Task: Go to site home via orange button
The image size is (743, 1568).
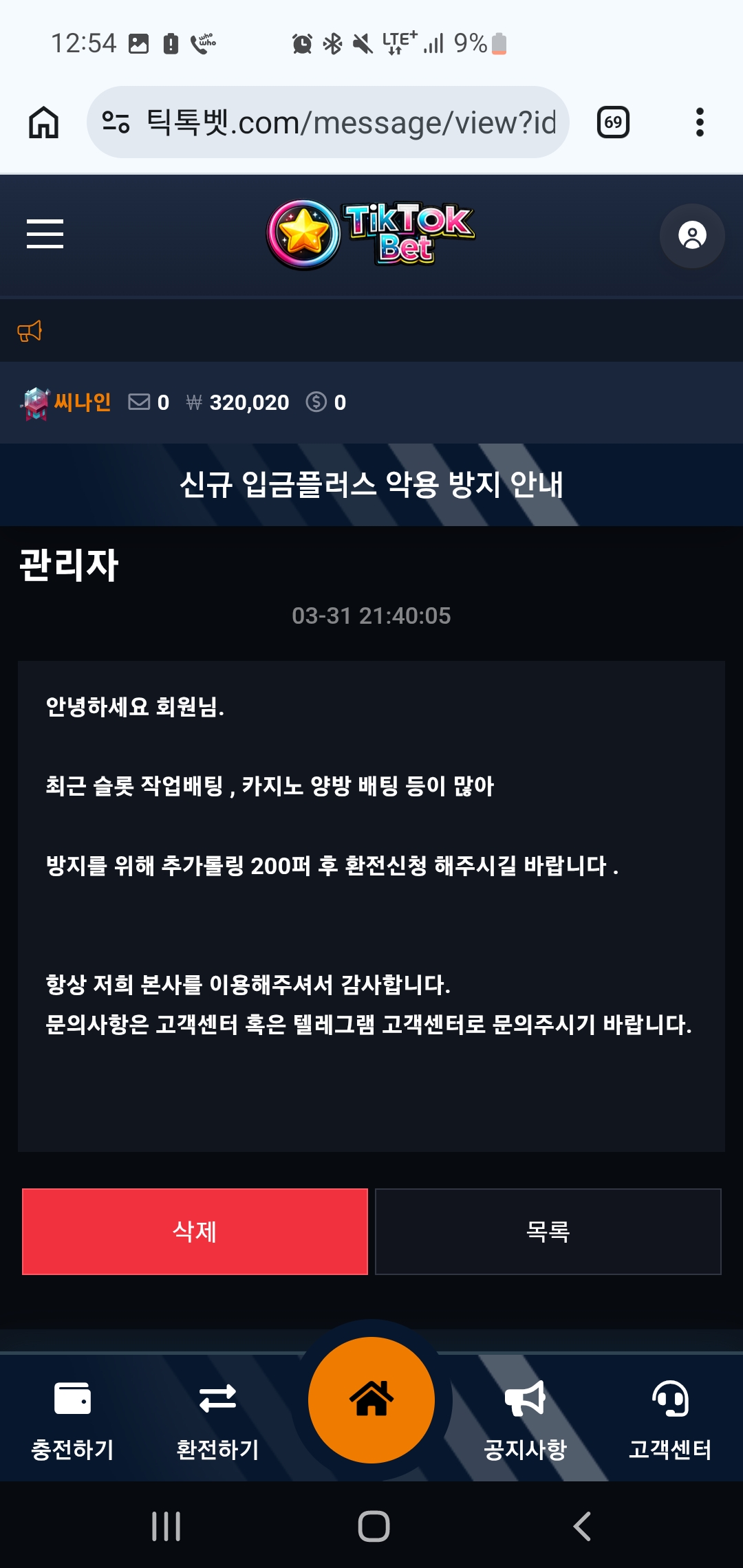Action: click(371, 1400)
